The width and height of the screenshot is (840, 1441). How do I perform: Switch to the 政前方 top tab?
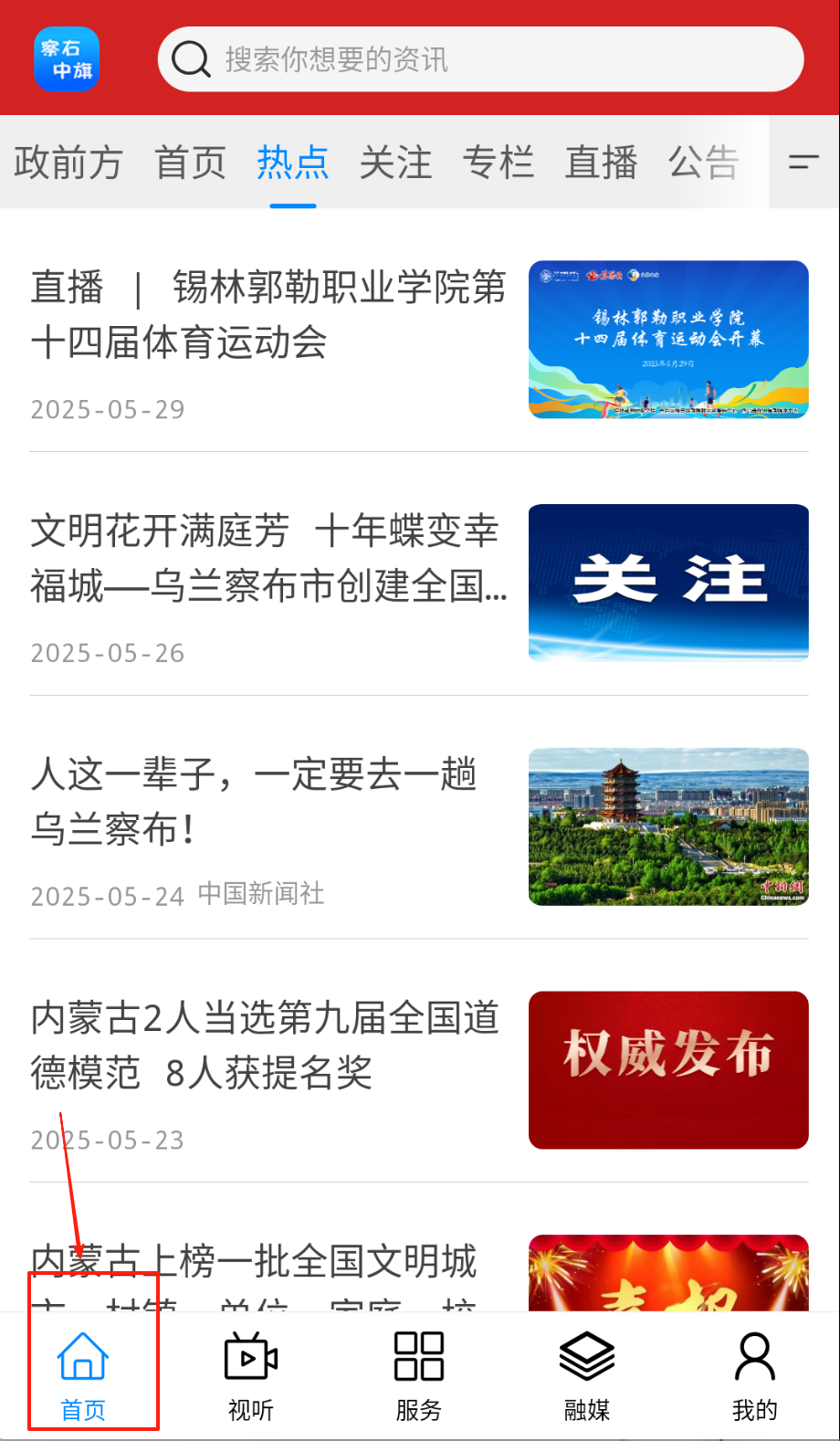point(68,163)
